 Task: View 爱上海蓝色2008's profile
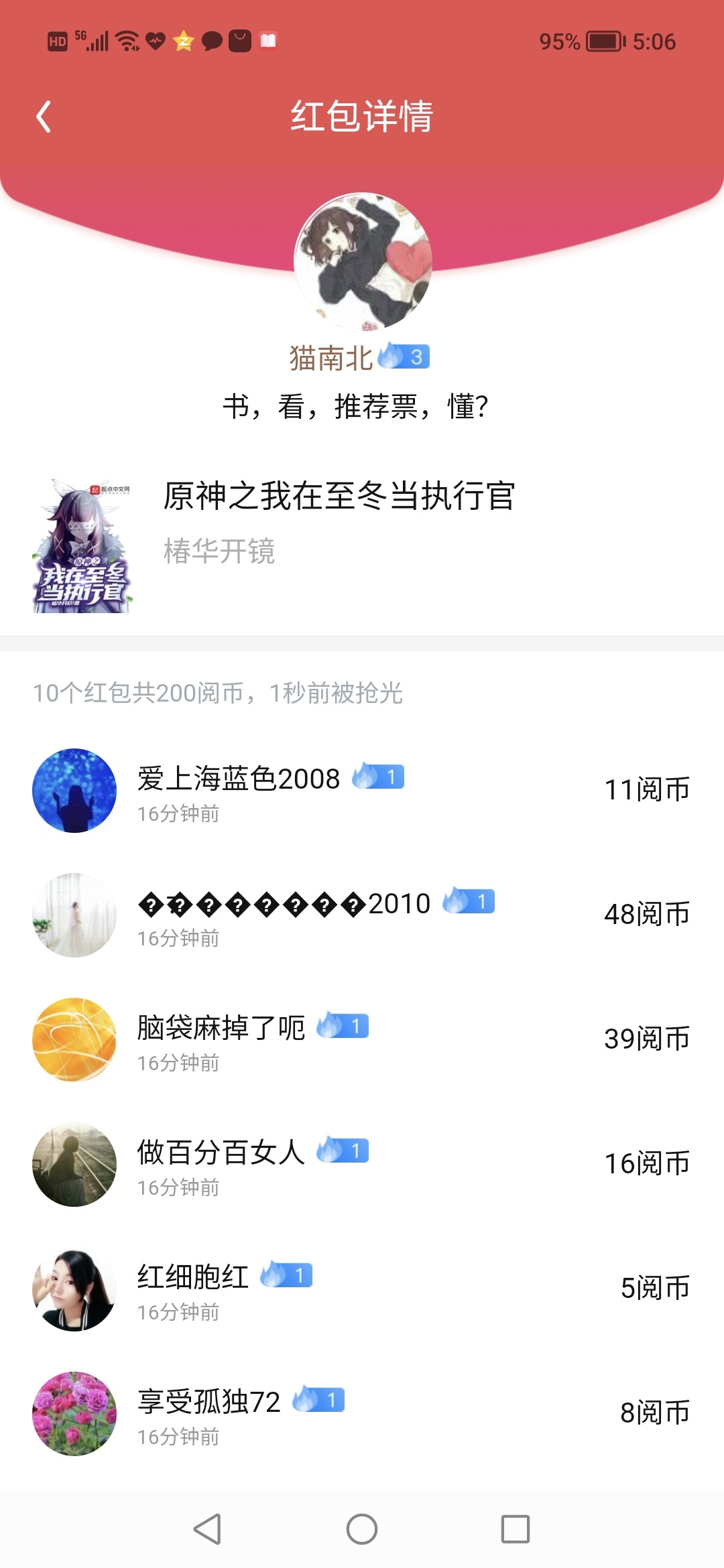tap(74, 791)
